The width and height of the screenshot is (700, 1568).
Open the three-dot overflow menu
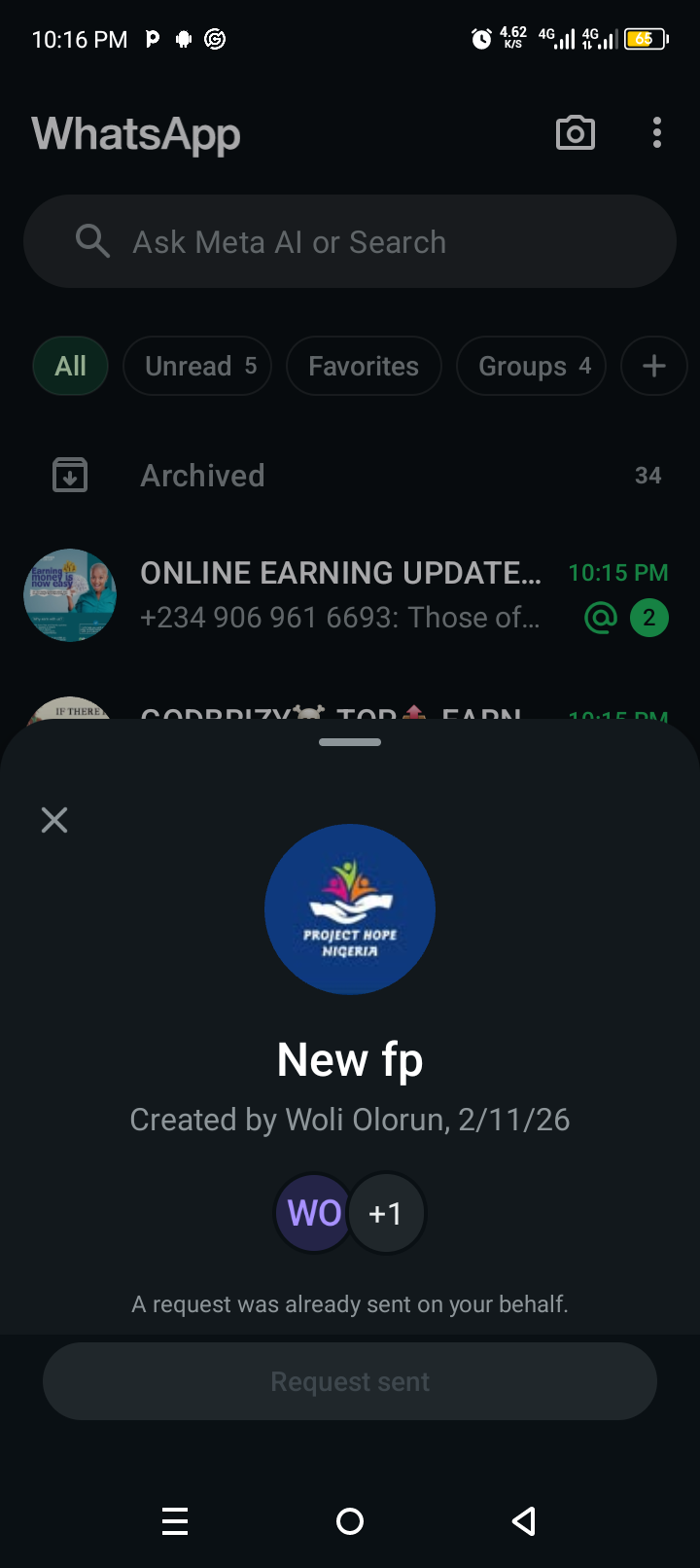(x=657, y=133)
